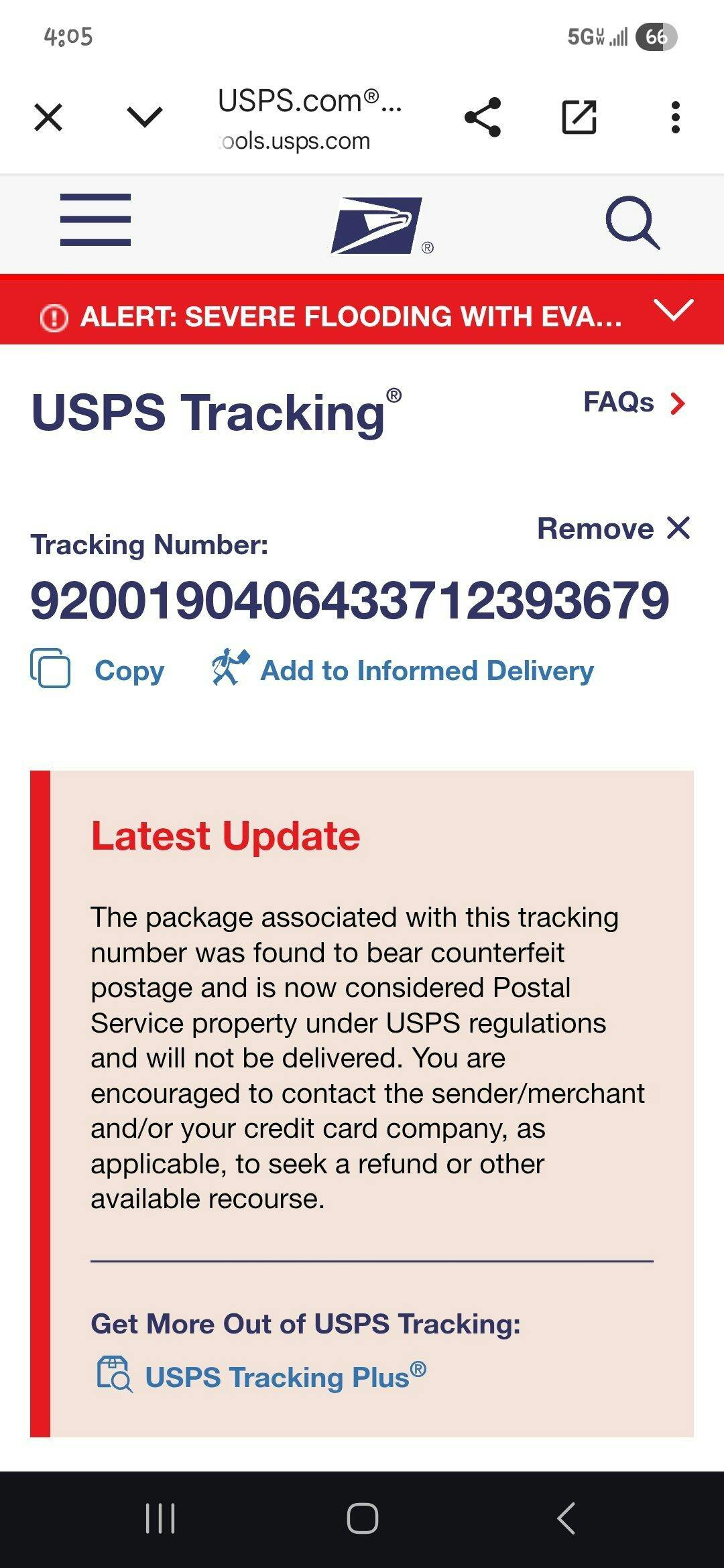The image size is (724, 1568).
Task: Share the USPS tracking page
Action: [x=483, y=117]
